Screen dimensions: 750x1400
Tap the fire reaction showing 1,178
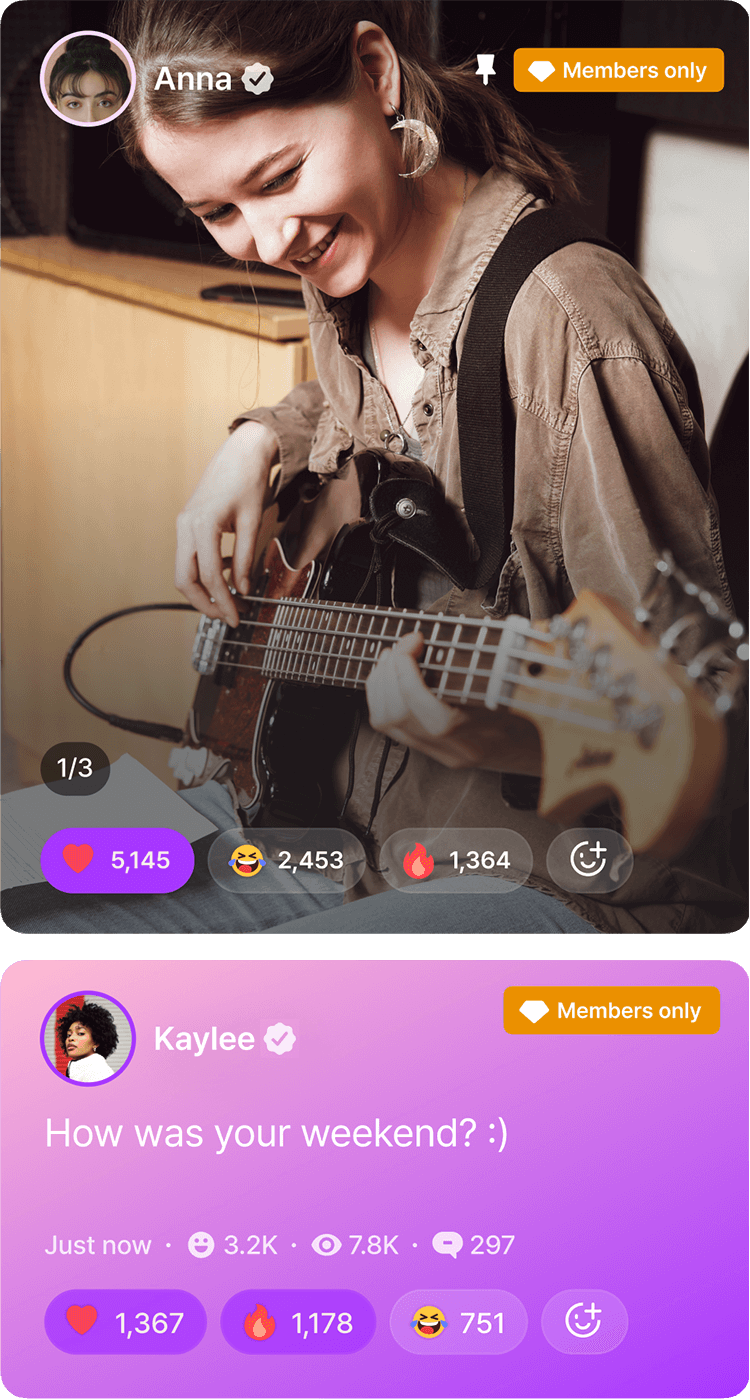pos(298,1322)
